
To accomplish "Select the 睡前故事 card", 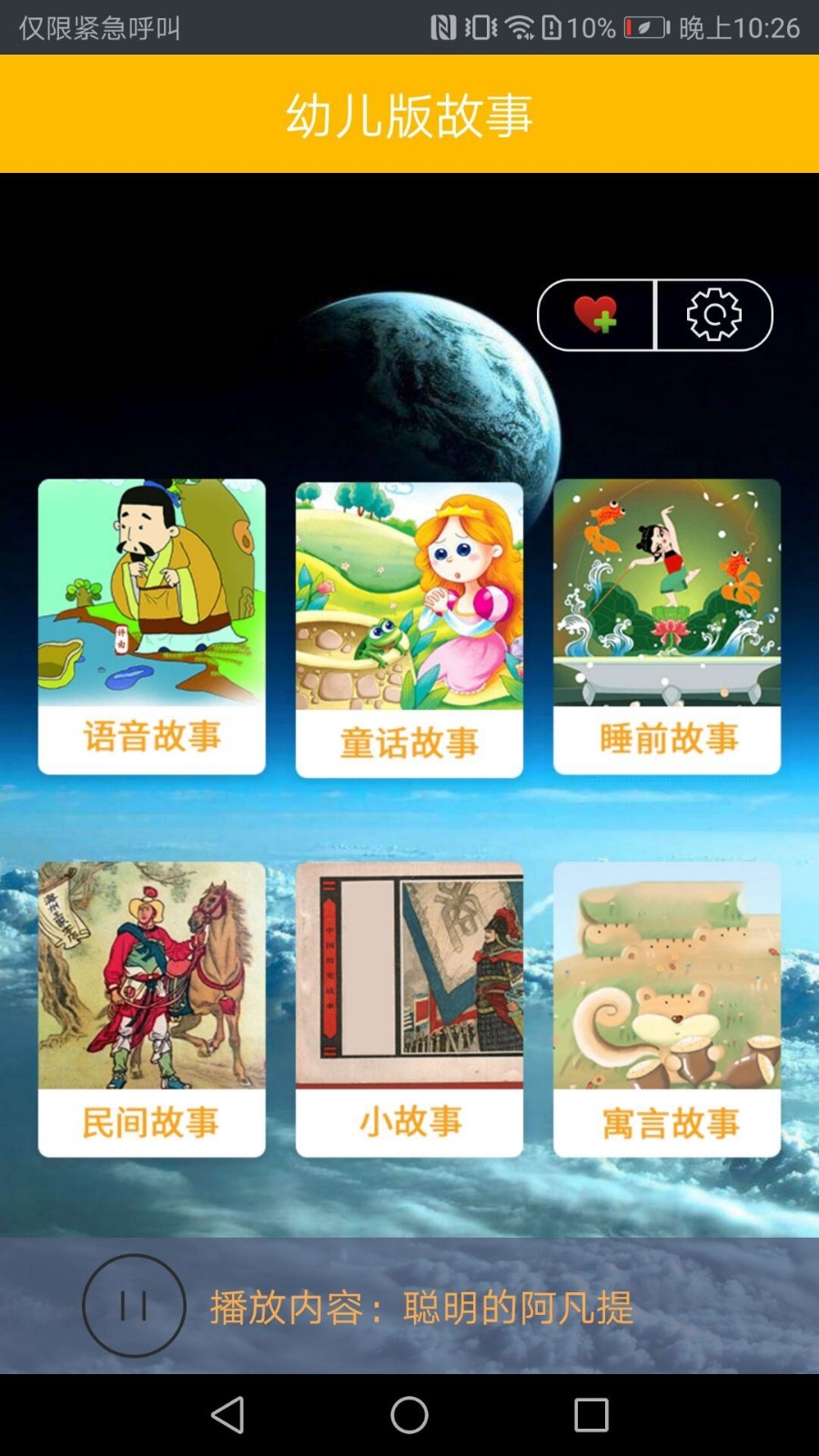I will pos(667,626).
